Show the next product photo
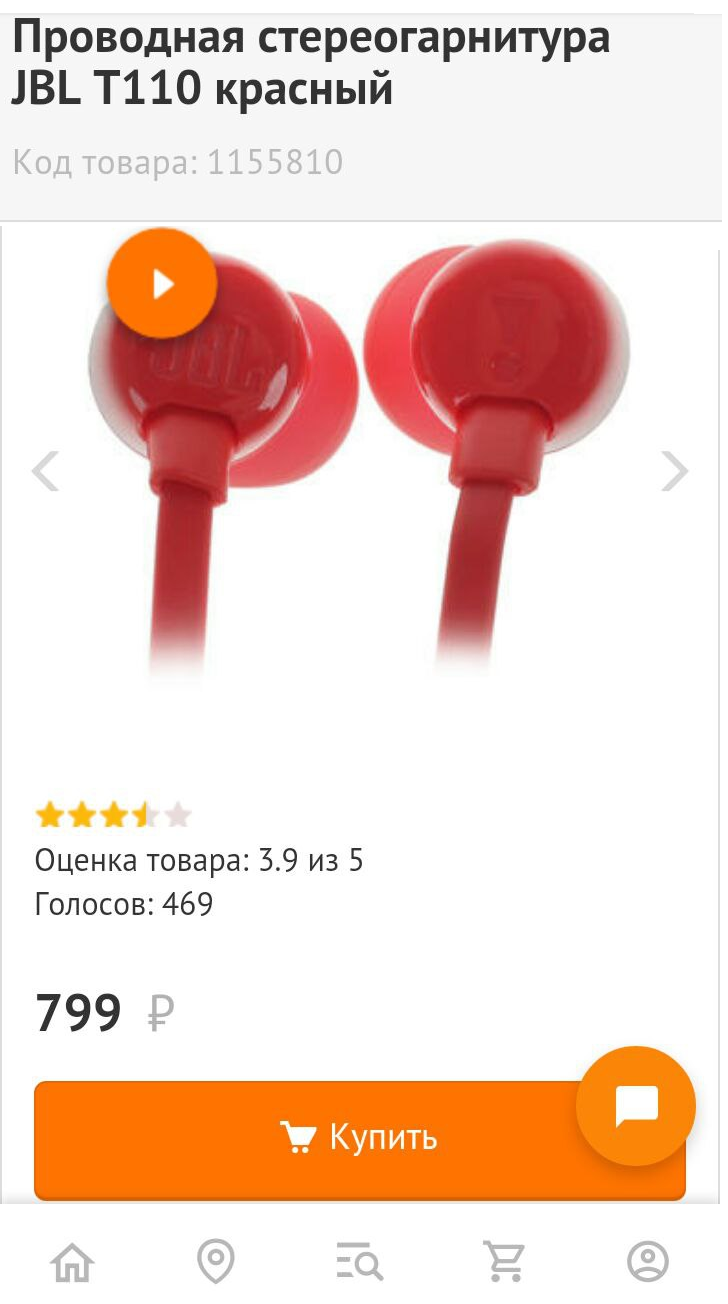The height and width of the screenshot is (1304, 728). click(x=676, y=471)
